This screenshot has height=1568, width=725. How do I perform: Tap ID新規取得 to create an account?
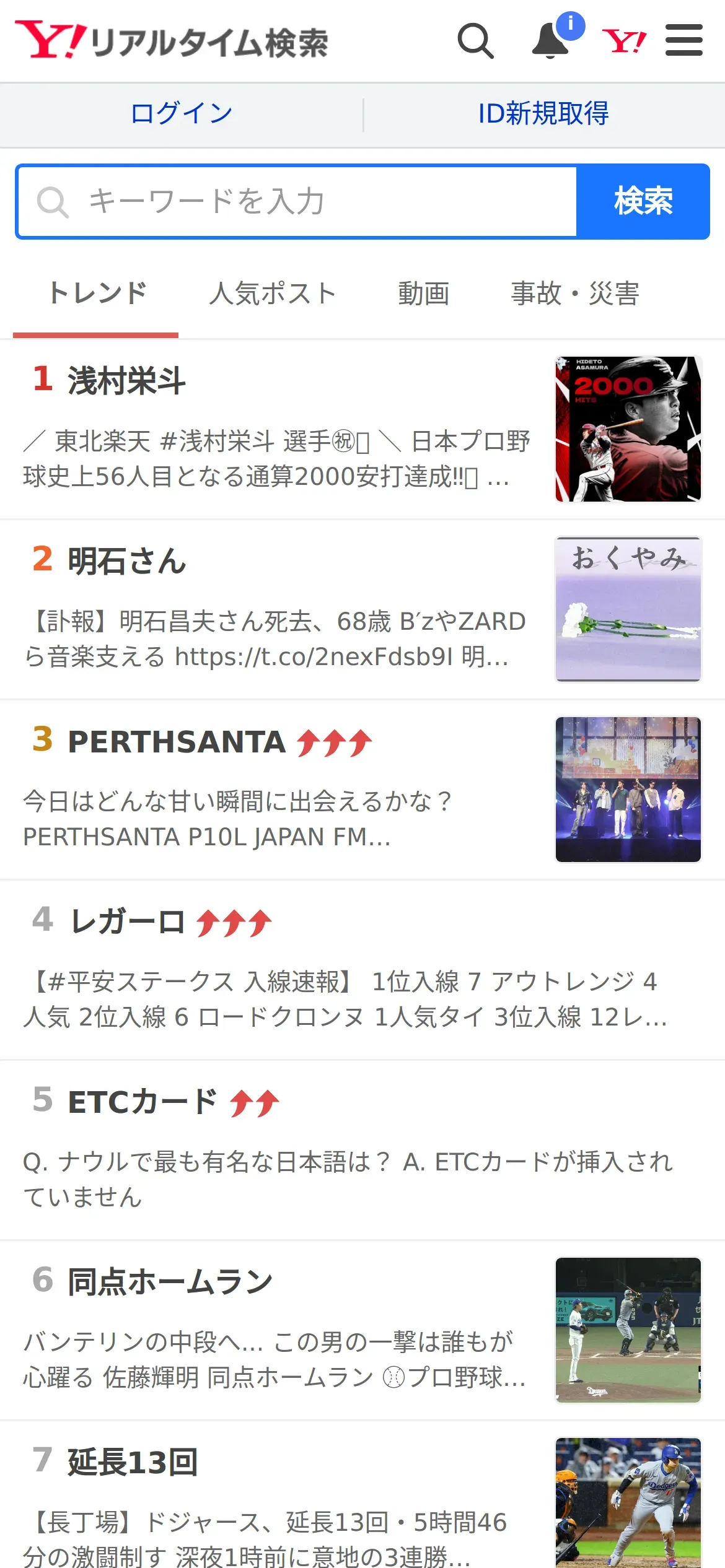(x=543, y=114)
